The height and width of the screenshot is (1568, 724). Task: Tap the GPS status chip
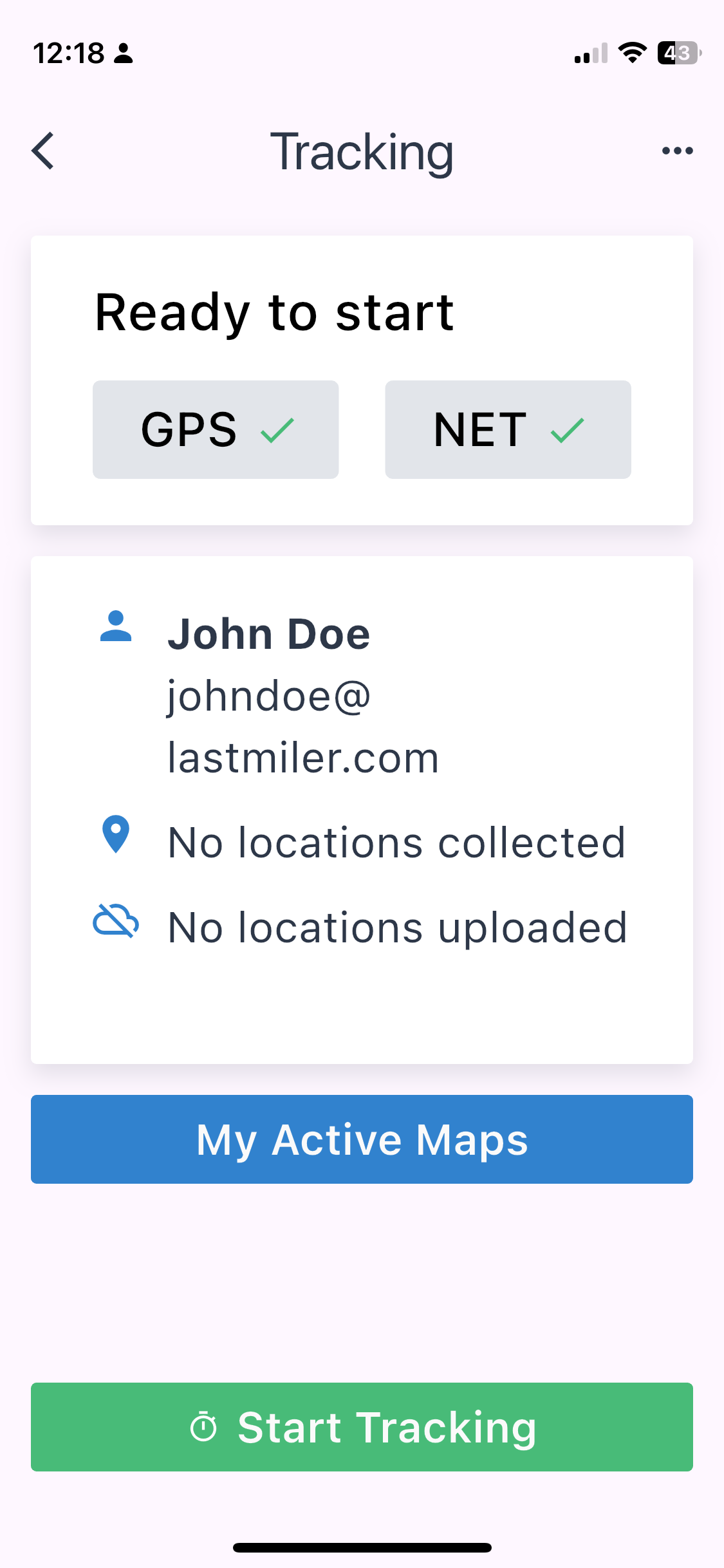tap(216, 429)
